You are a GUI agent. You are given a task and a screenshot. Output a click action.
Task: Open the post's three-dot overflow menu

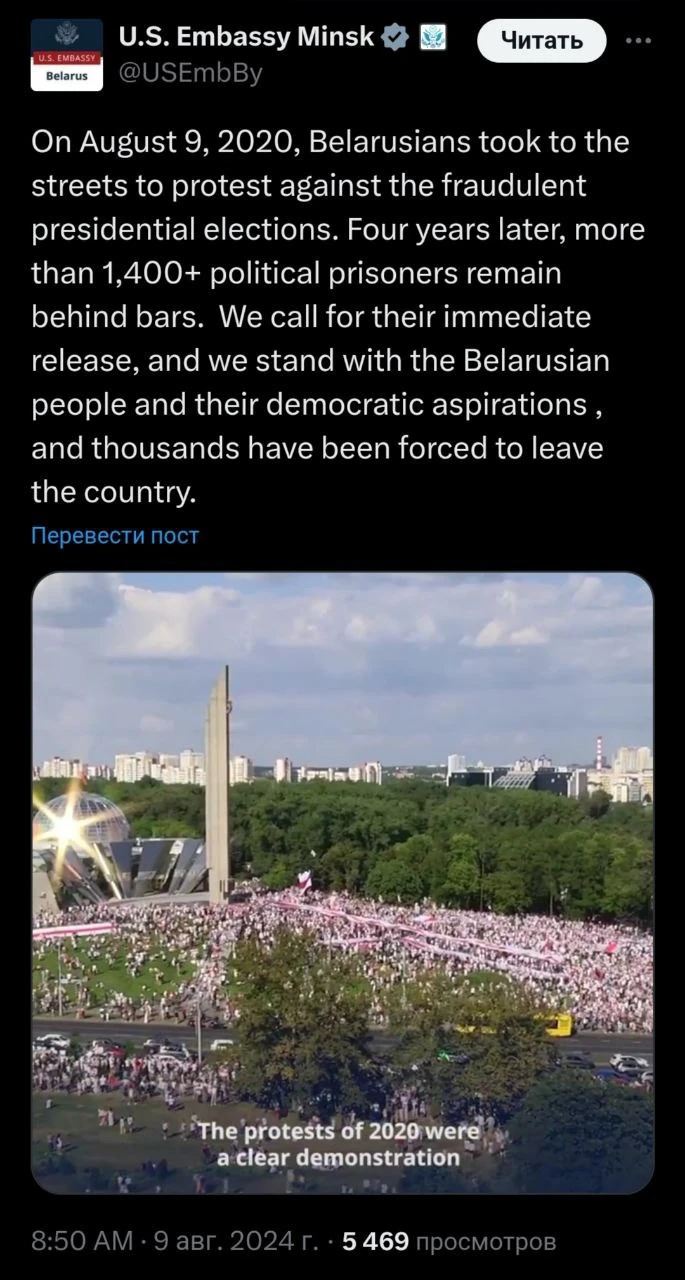pos(636,41)
